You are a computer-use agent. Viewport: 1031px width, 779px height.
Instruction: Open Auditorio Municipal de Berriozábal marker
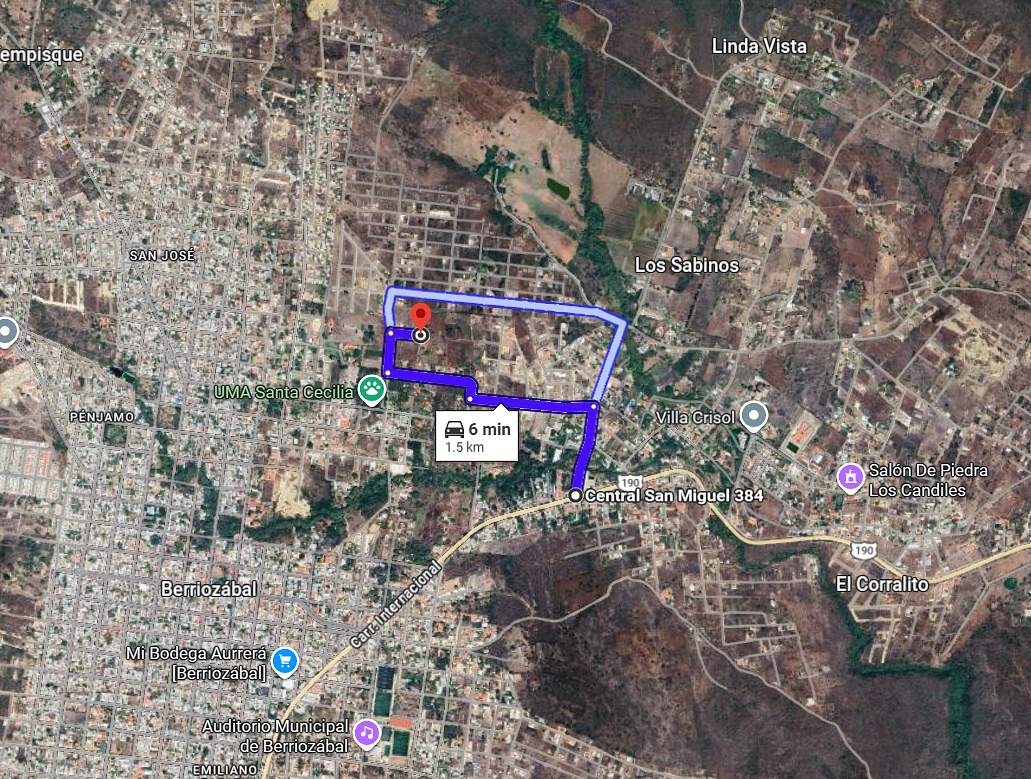pyautogui.click(x=367, y=733)
